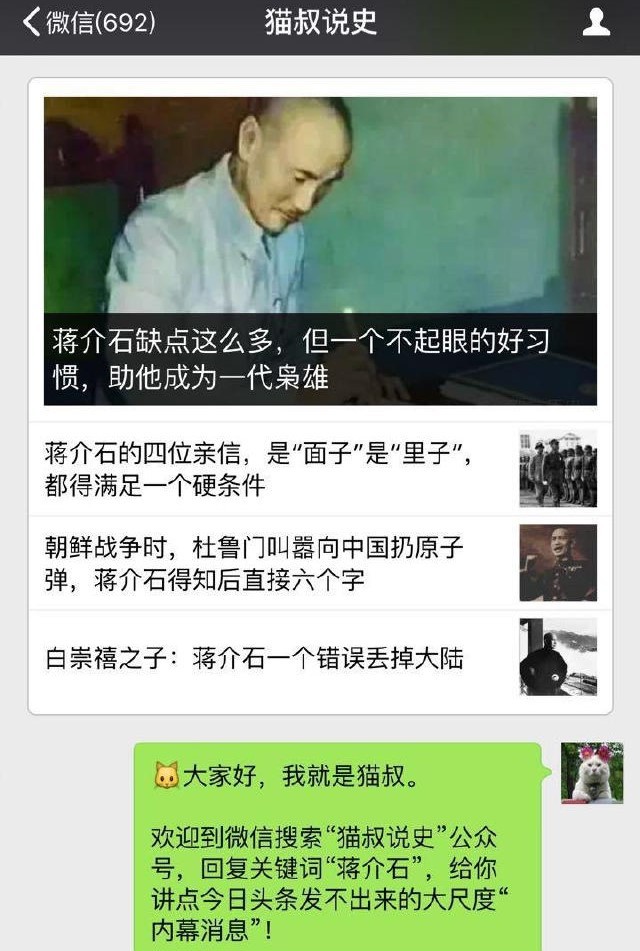Read the article about 杜鲁门 and the 原子弹
The image size is (640, 951).
[x=258, y=562]
